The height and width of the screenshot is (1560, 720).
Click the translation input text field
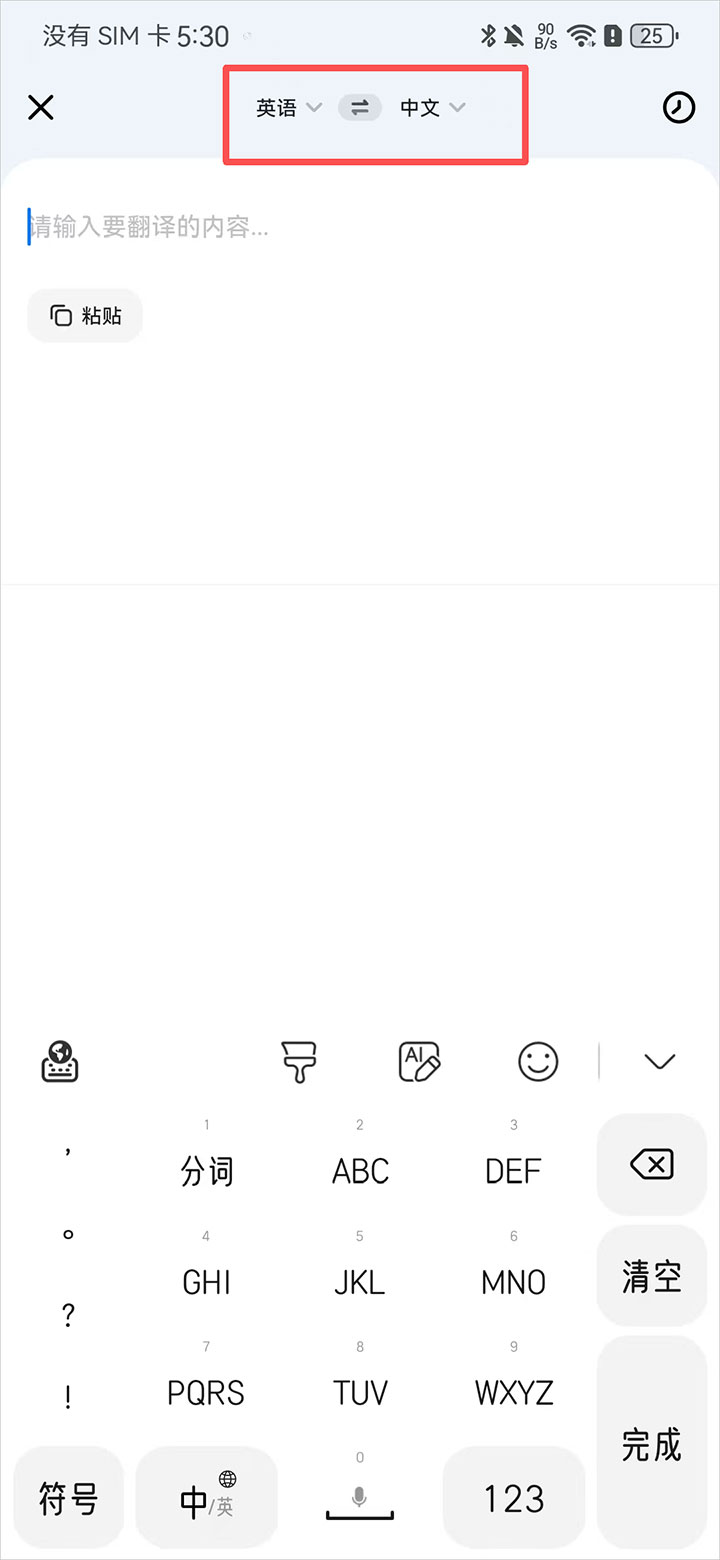[x=200, y=226]
